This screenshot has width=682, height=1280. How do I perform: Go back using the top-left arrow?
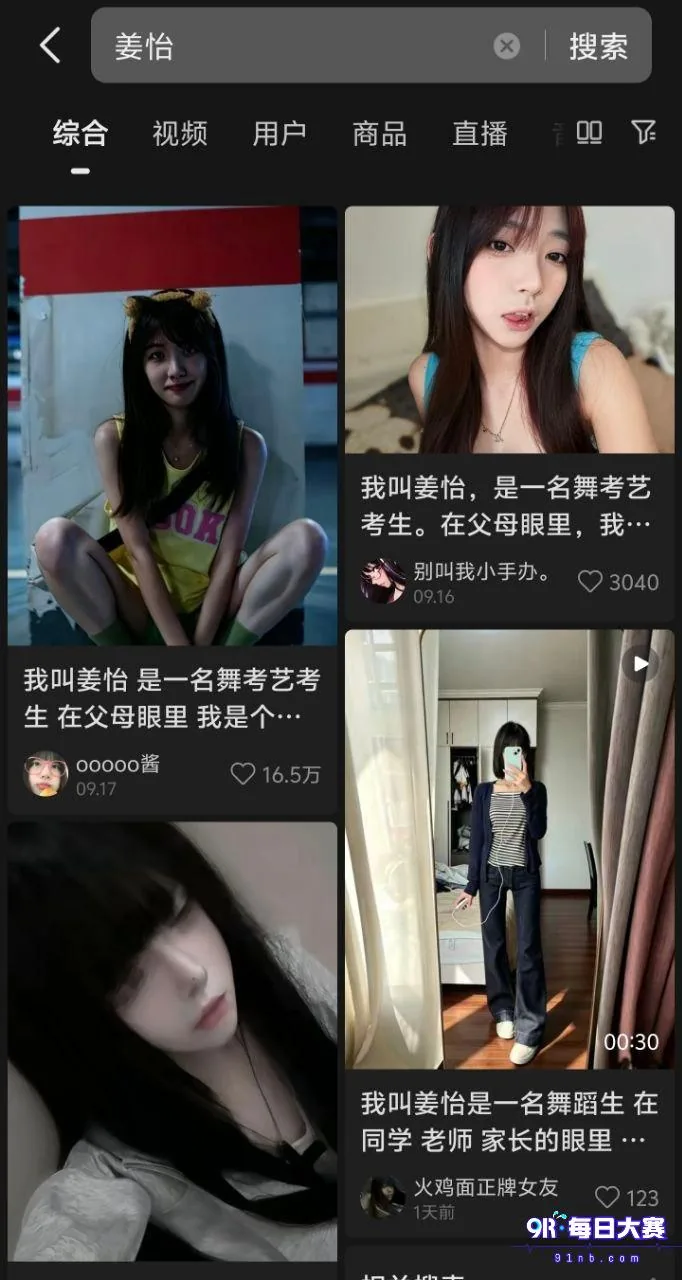coord(50,45)
